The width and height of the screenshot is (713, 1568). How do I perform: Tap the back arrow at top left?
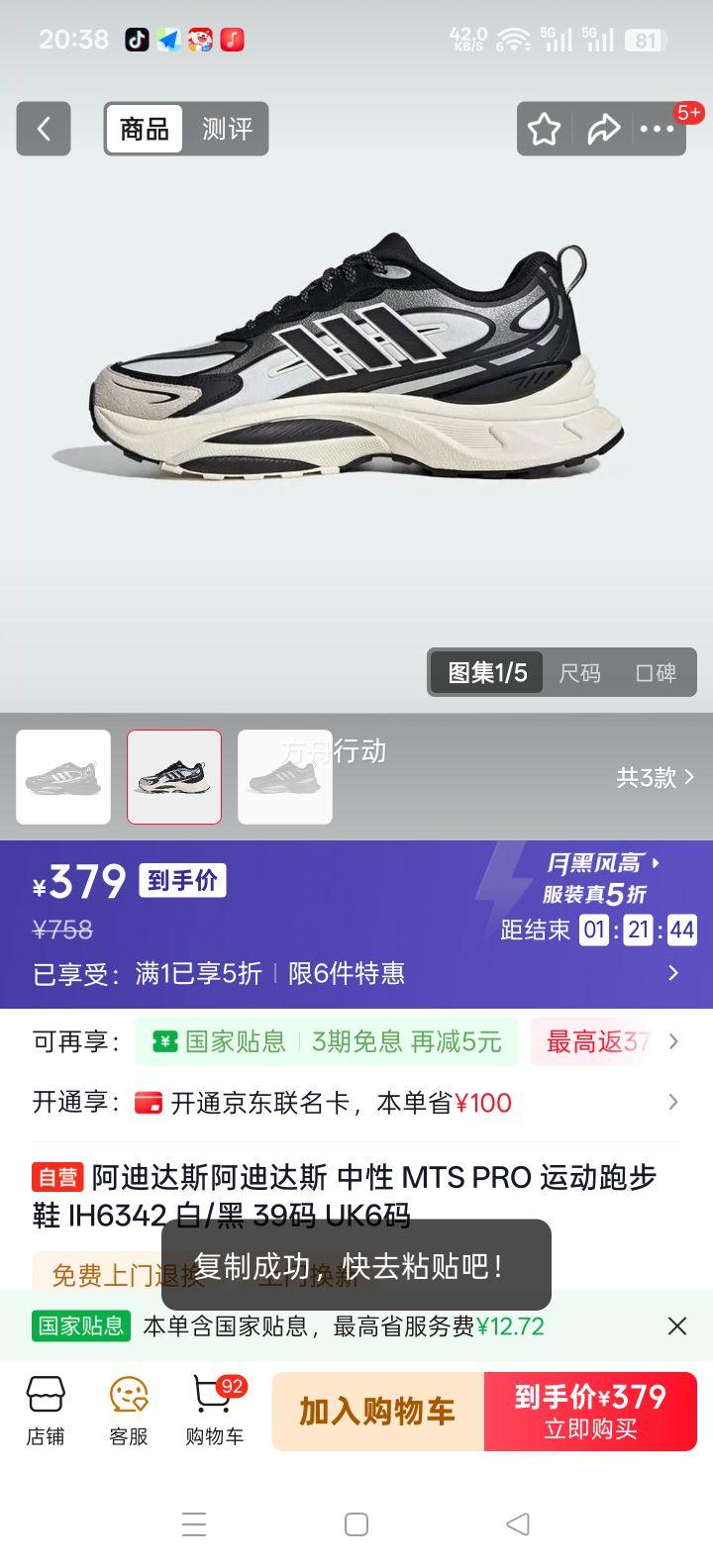(43, 129)
